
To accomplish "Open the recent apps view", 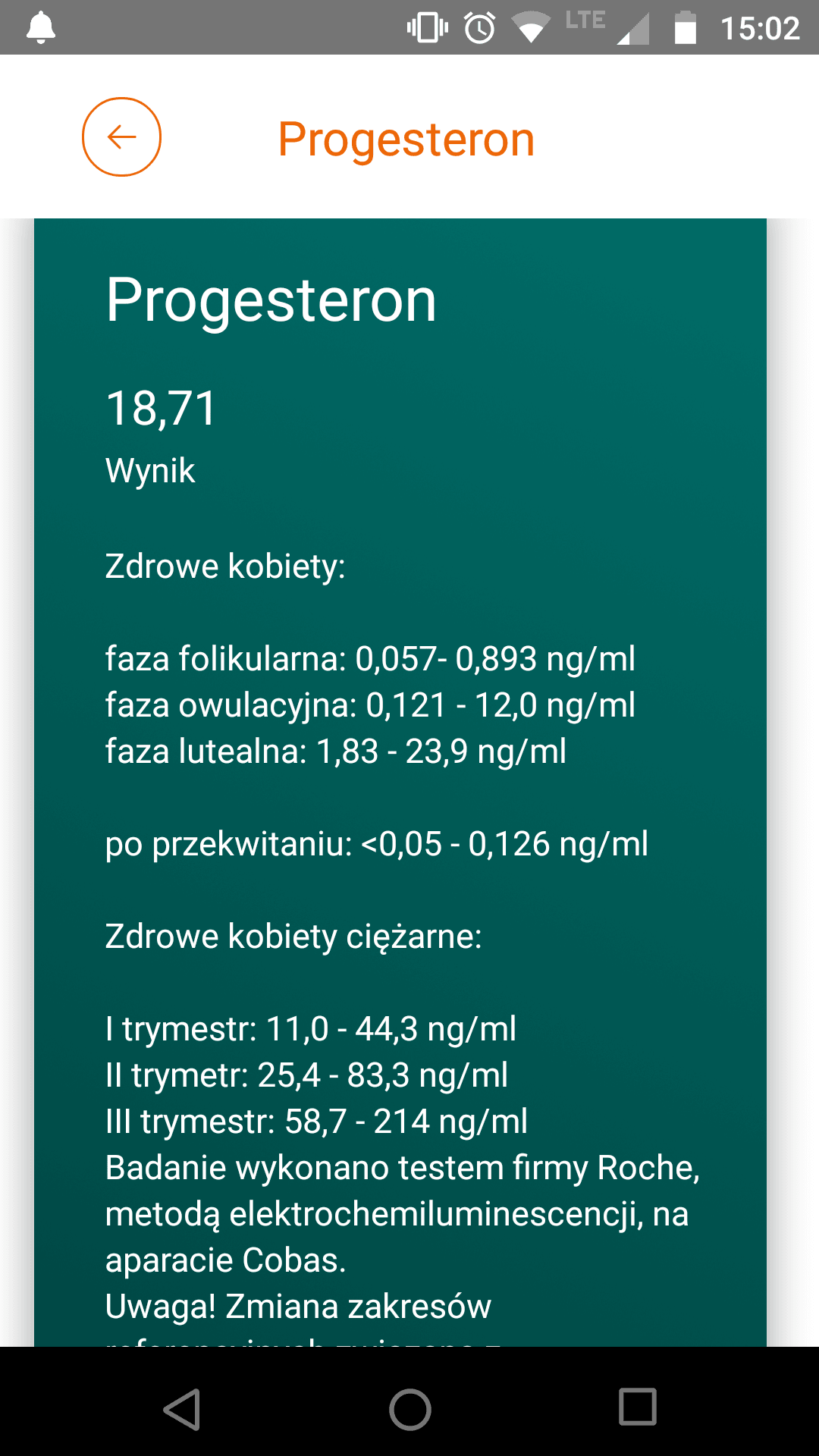I will [637, 1407].
